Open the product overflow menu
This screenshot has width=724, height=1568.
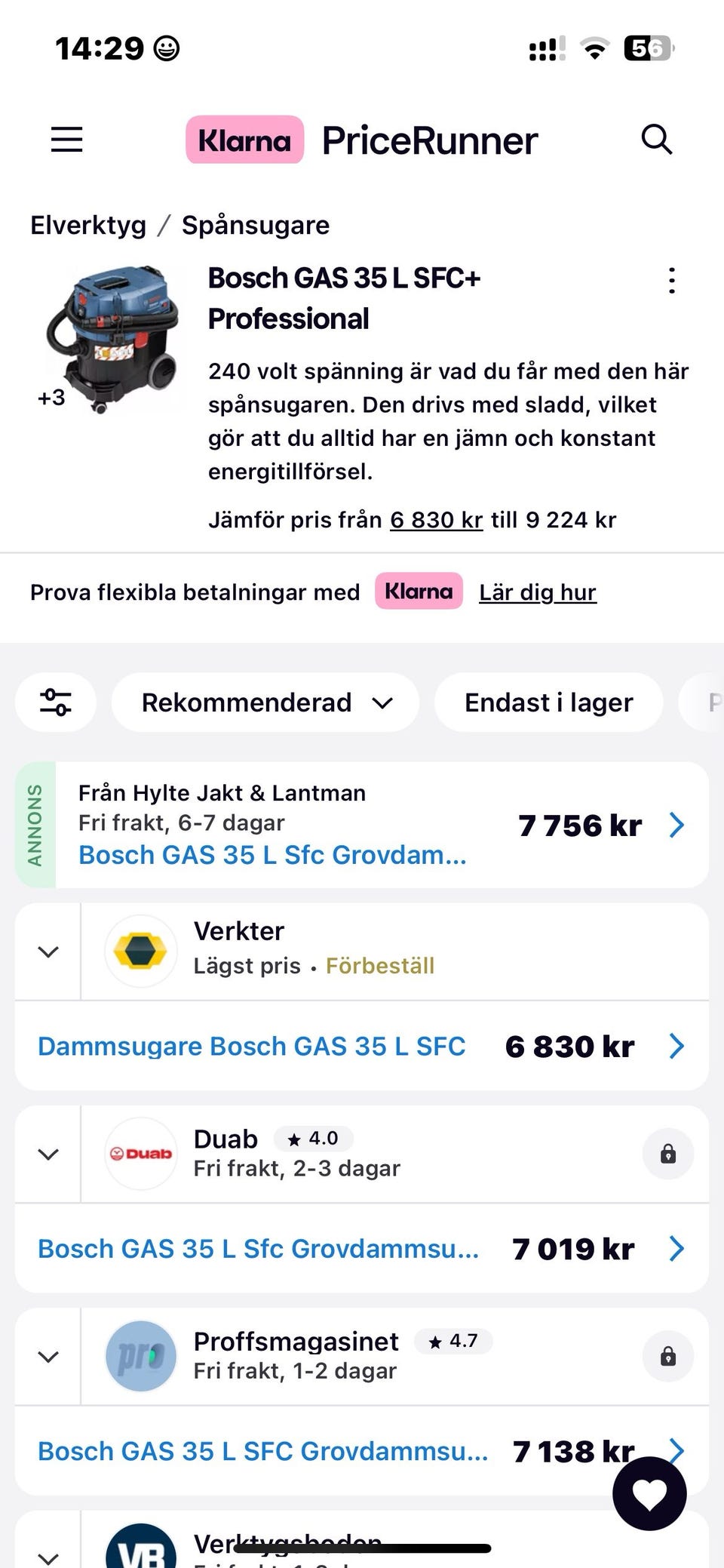click(x=671, y=281)
